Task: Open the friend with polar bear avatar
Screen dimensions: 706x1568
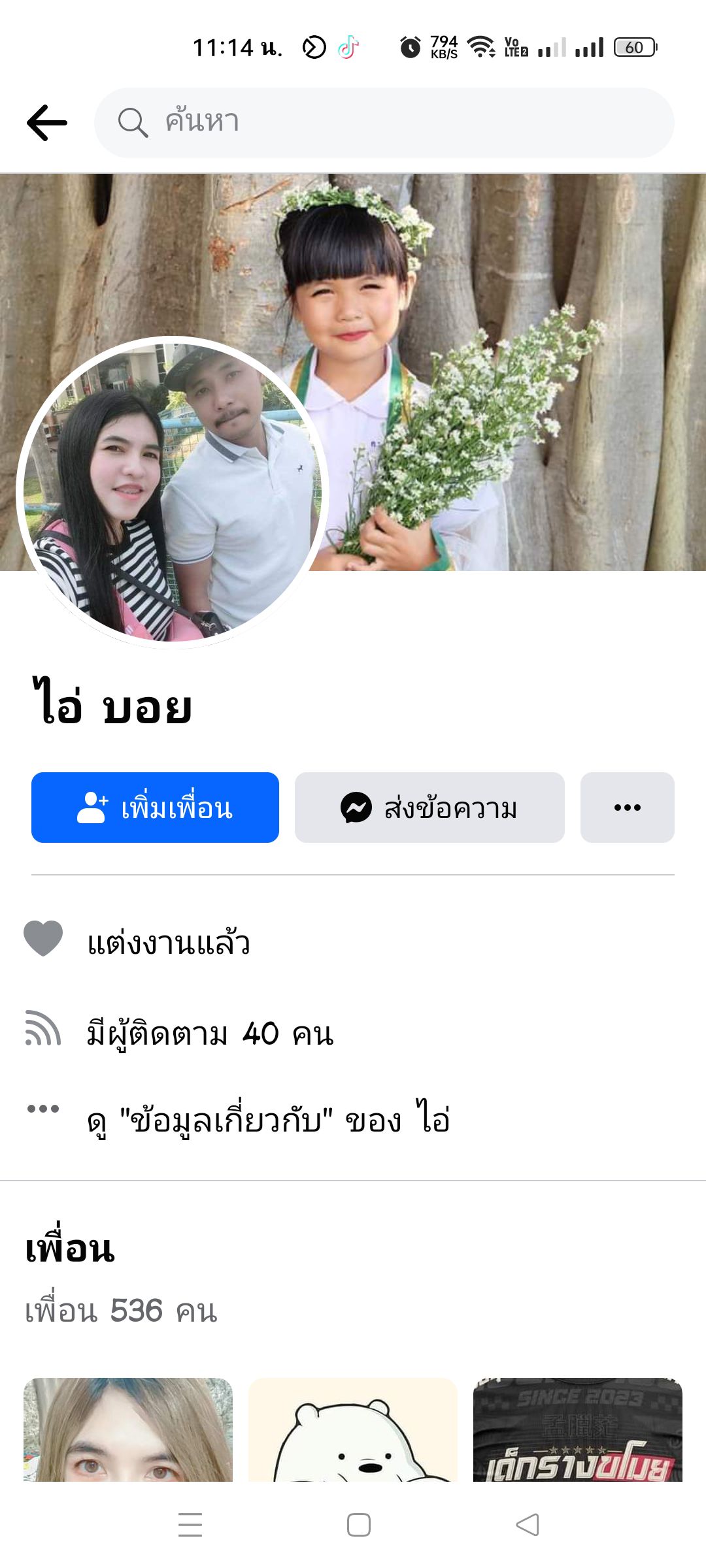Action: pyautogui.click(x=353, y=1429)
